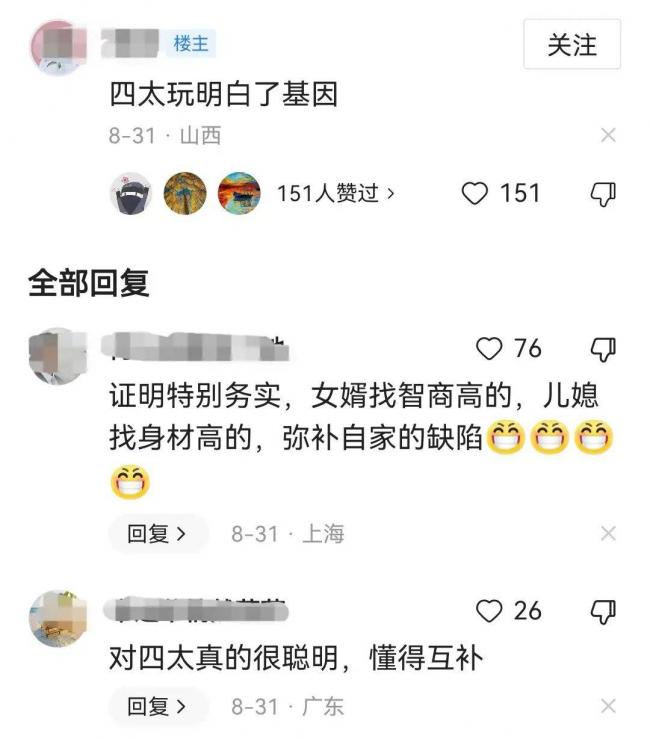Open the 151人赞过 likers list
Viewport: 650px width, 739px height.
click(335, 193)
